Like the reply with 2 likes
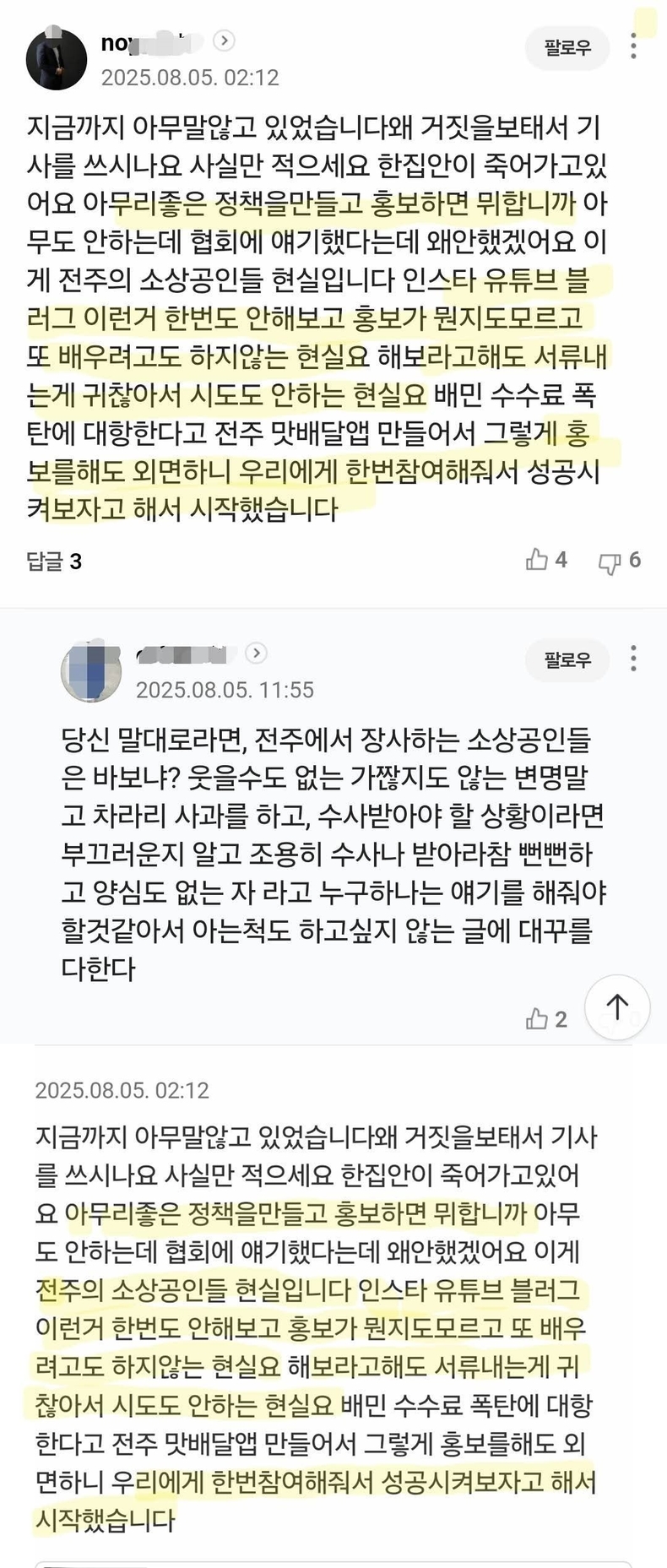The width and height of the screenshot is (667, 1568). coord(538,1019)
